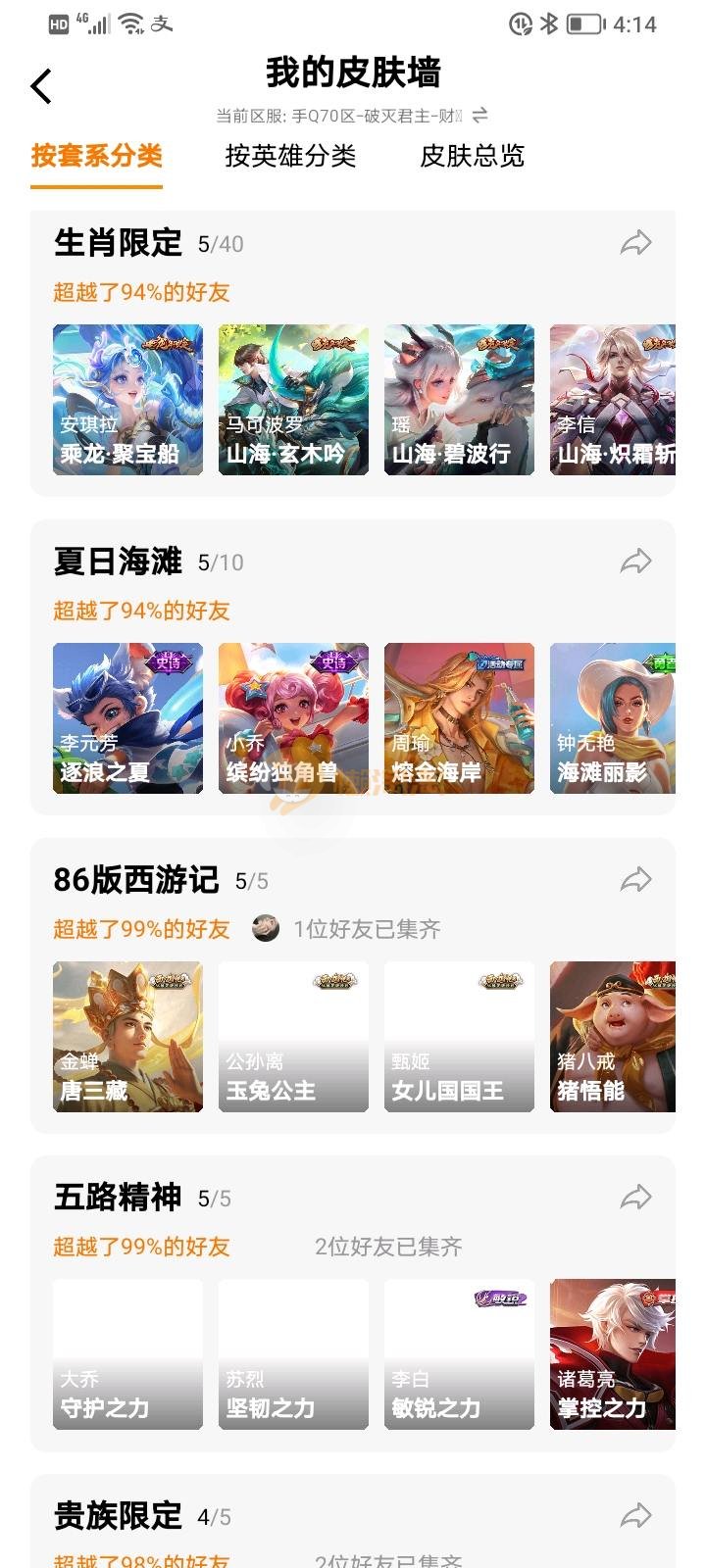The width and height of the screenshot is (706, 1568).
Task: Share the 夏日海滩 collection
Action: pos(635,562)
